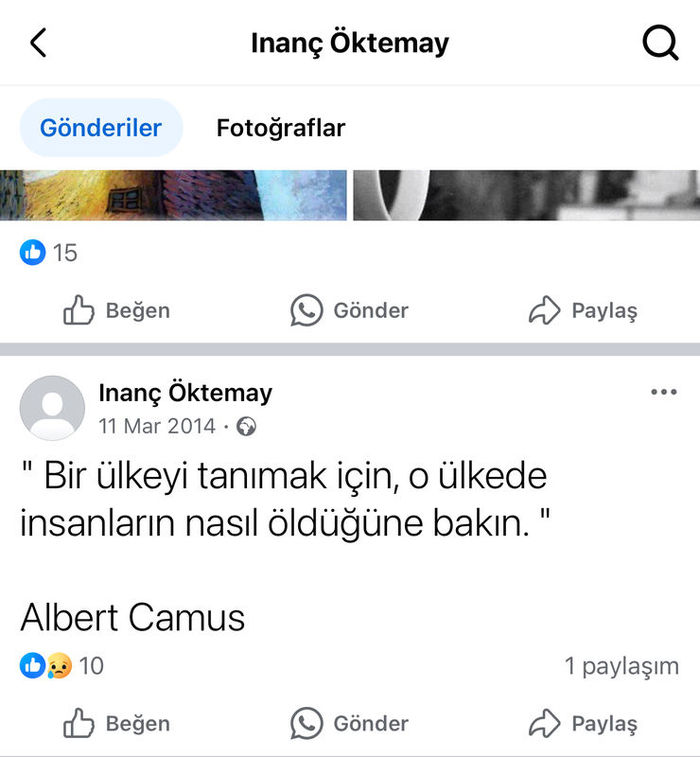Screen dimensions: 700x757
Task: Open the left Van Gogh painting photo
Action: (173, 196)
